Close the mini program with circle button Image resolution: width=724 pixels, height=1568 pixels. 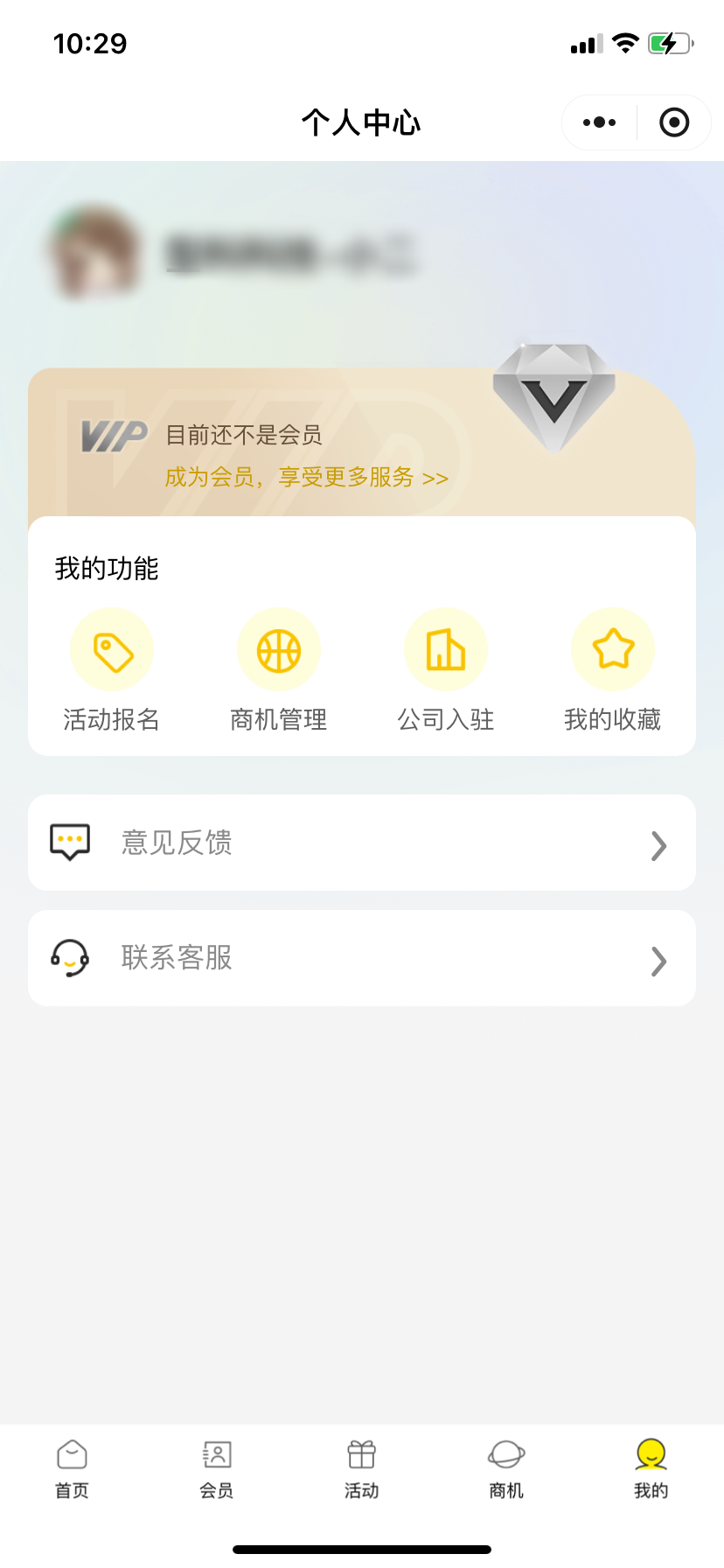pyautogui.click(x=673, y=122)
